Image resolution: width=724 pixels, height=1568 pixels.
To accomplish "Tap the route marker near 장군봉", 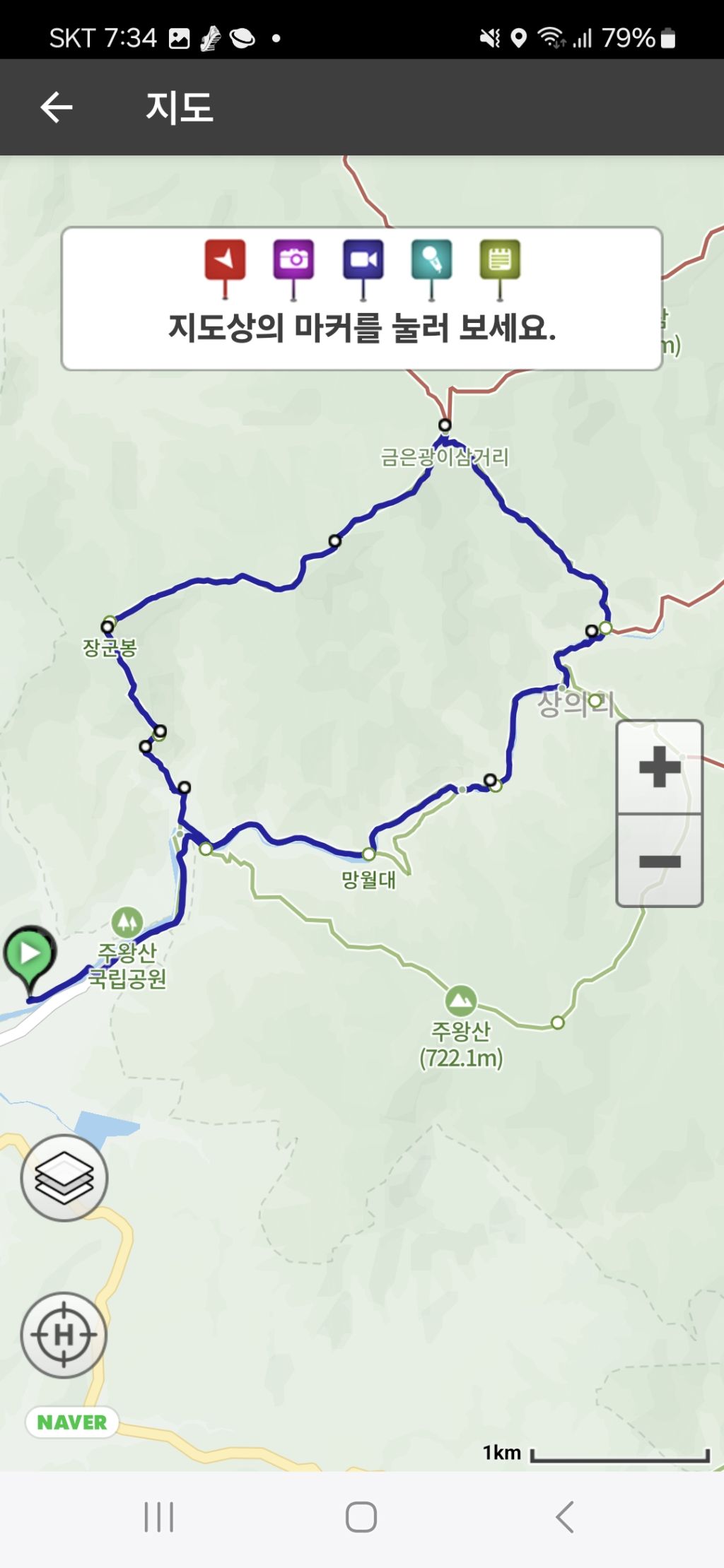I will 107,627.
